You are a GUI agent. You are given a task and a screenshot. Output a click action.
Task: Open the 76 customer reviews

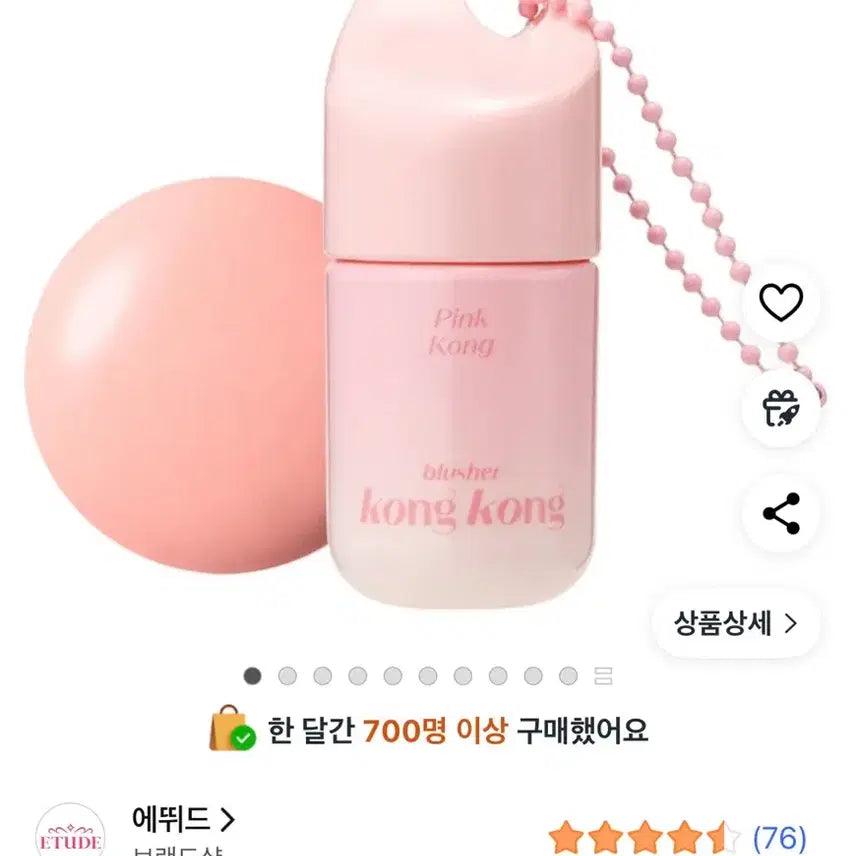tap(778, 838)
